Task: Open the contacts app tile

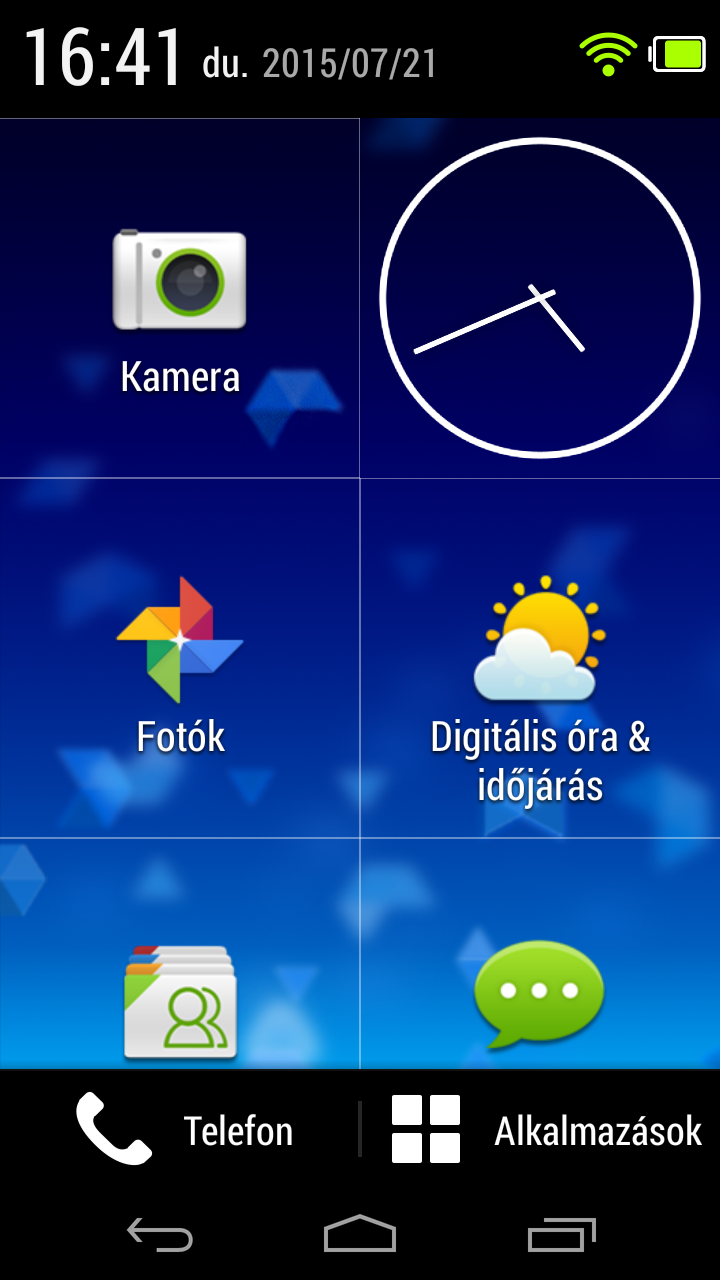Action: 180,954
